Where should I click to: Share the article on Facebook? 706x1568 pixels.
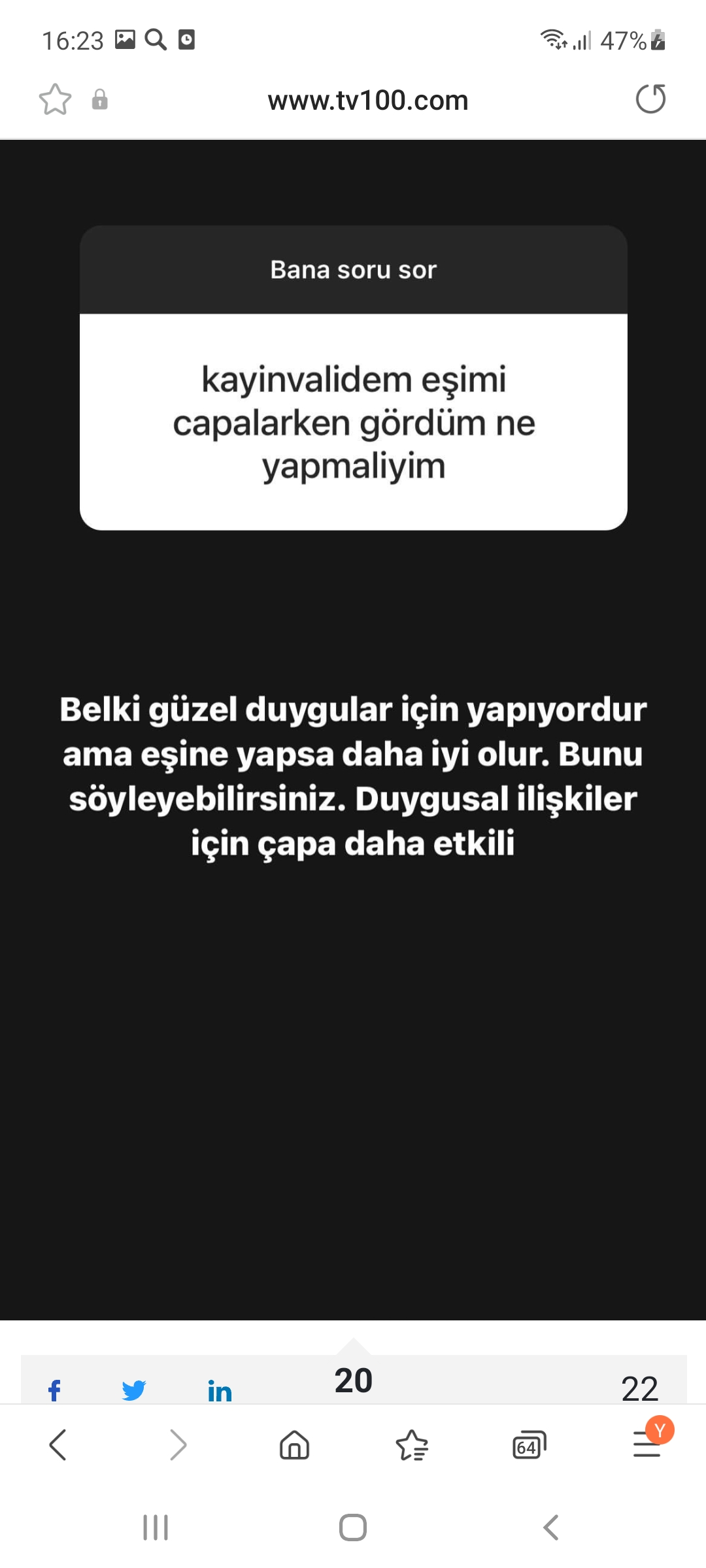tap(55, 1390)
